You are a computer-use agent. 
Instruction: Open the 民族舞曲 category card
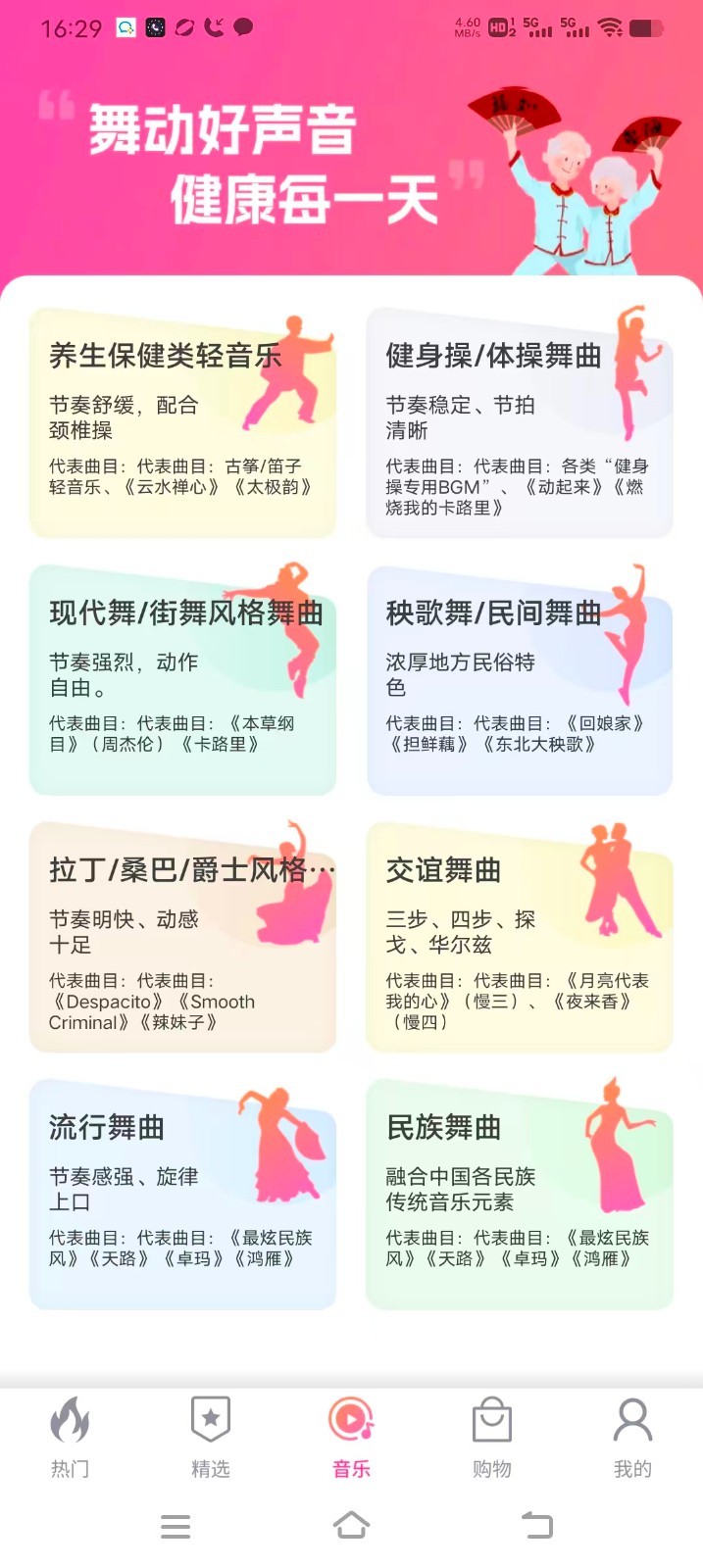[519, 1194]
